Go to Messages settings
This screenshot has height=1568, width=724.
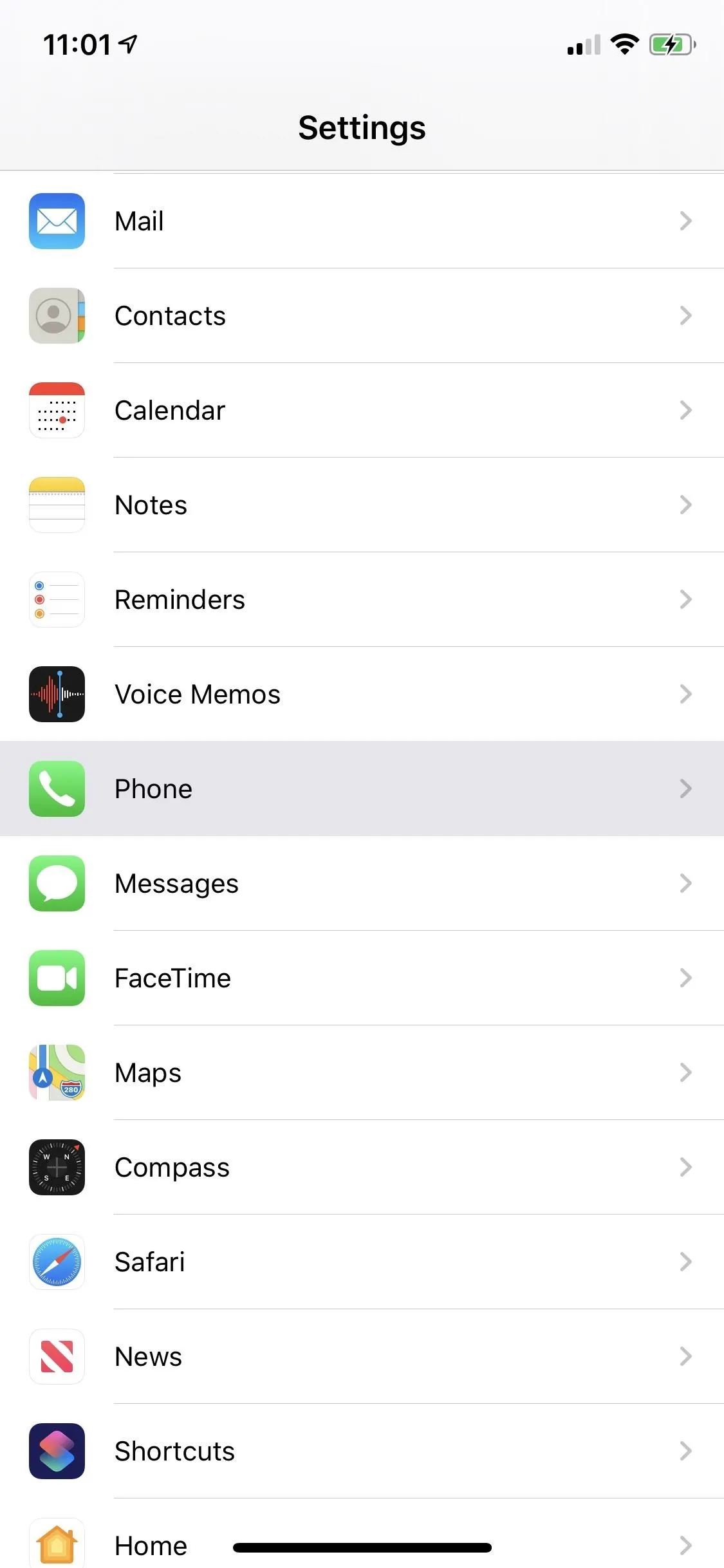tap(362, 883)
